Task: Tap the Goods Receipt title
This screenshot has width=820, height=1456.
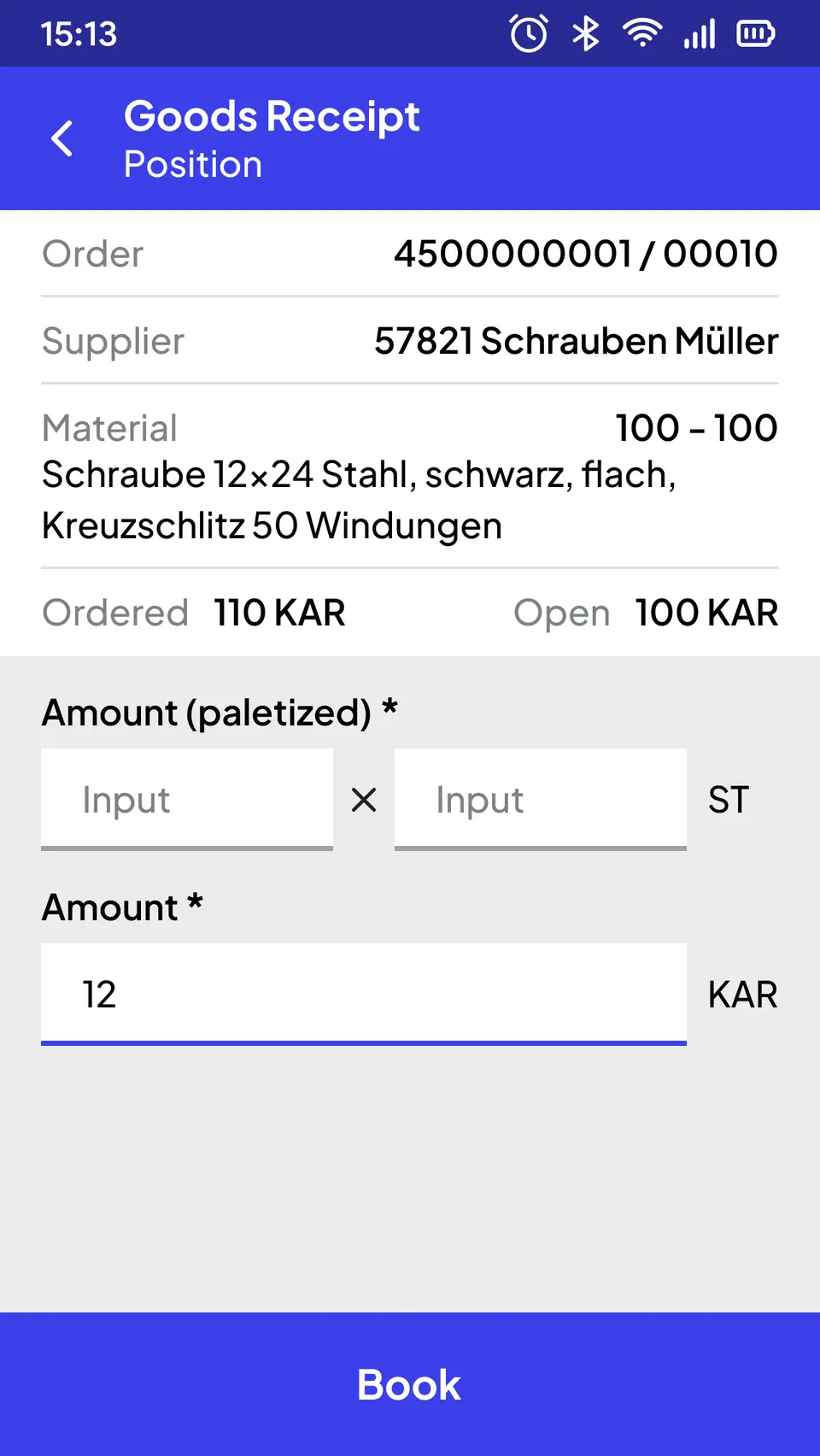Action: click(x=272, y=115)
